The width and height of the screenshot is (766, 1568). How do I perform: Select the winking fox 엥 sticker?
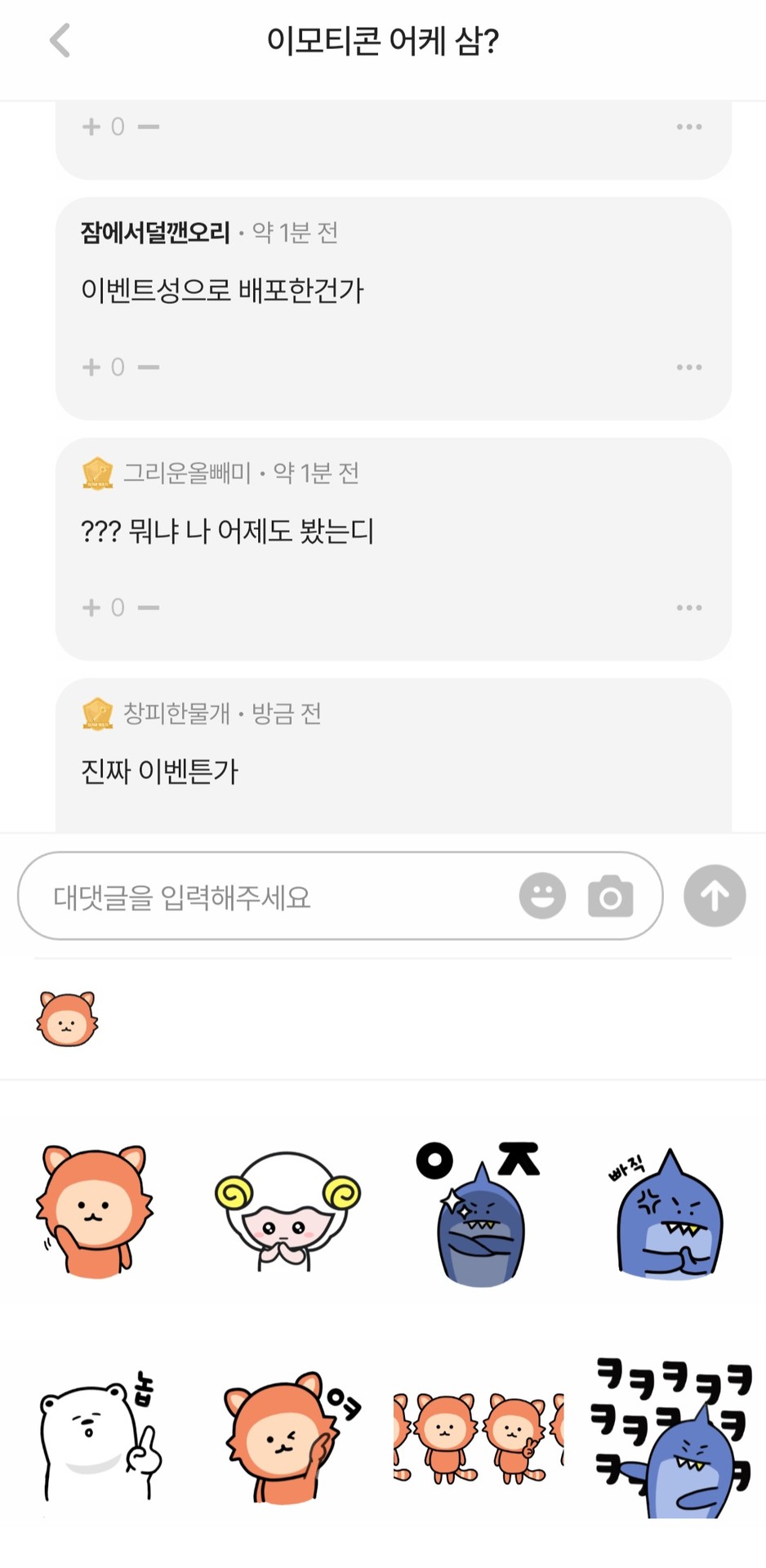287,1437
